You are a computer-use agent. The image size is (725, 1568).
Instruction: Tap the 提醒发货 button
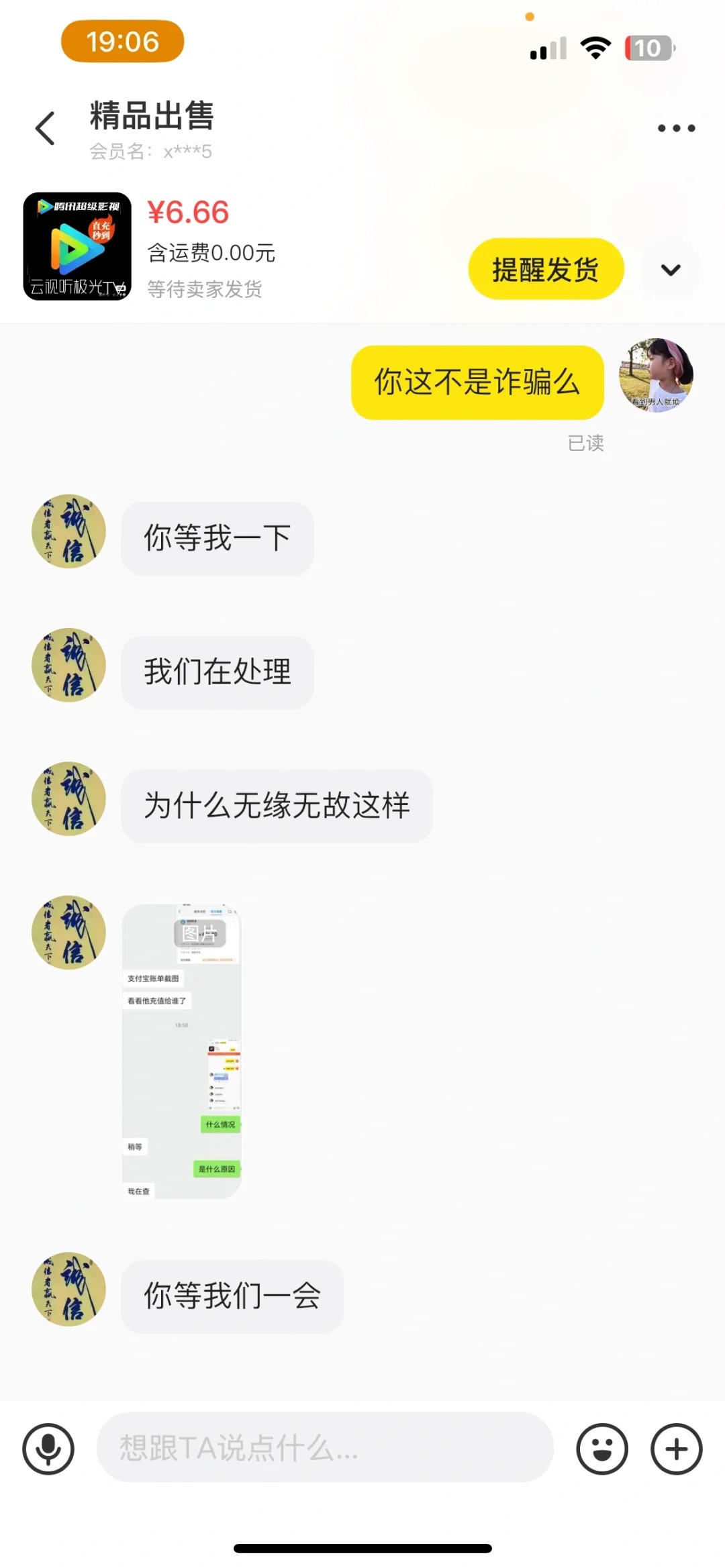click(546, 269)
